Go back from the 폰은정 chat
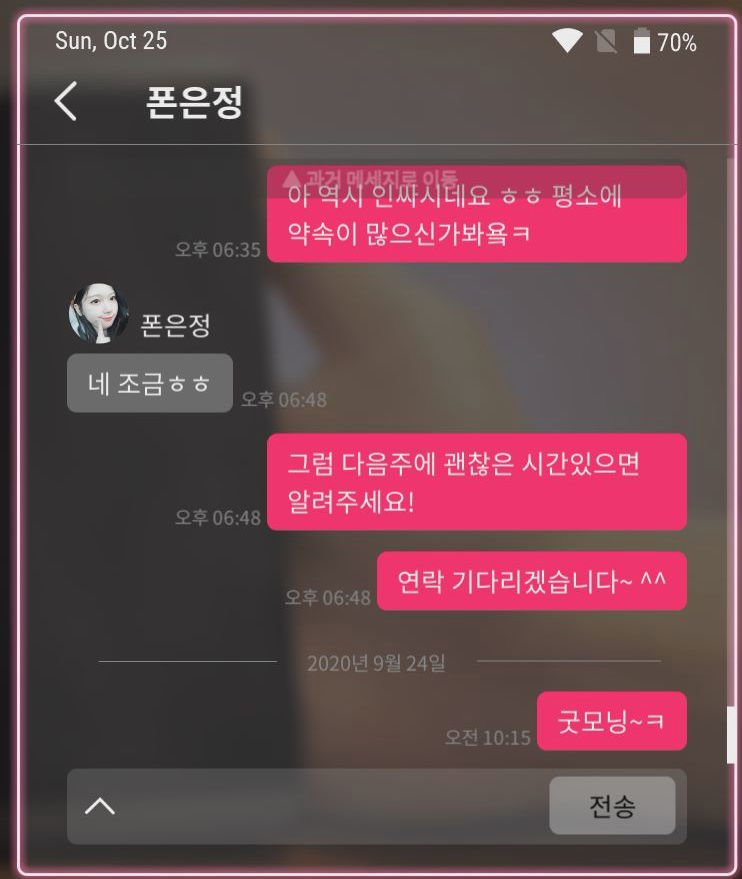 click(x=66, y=102)
